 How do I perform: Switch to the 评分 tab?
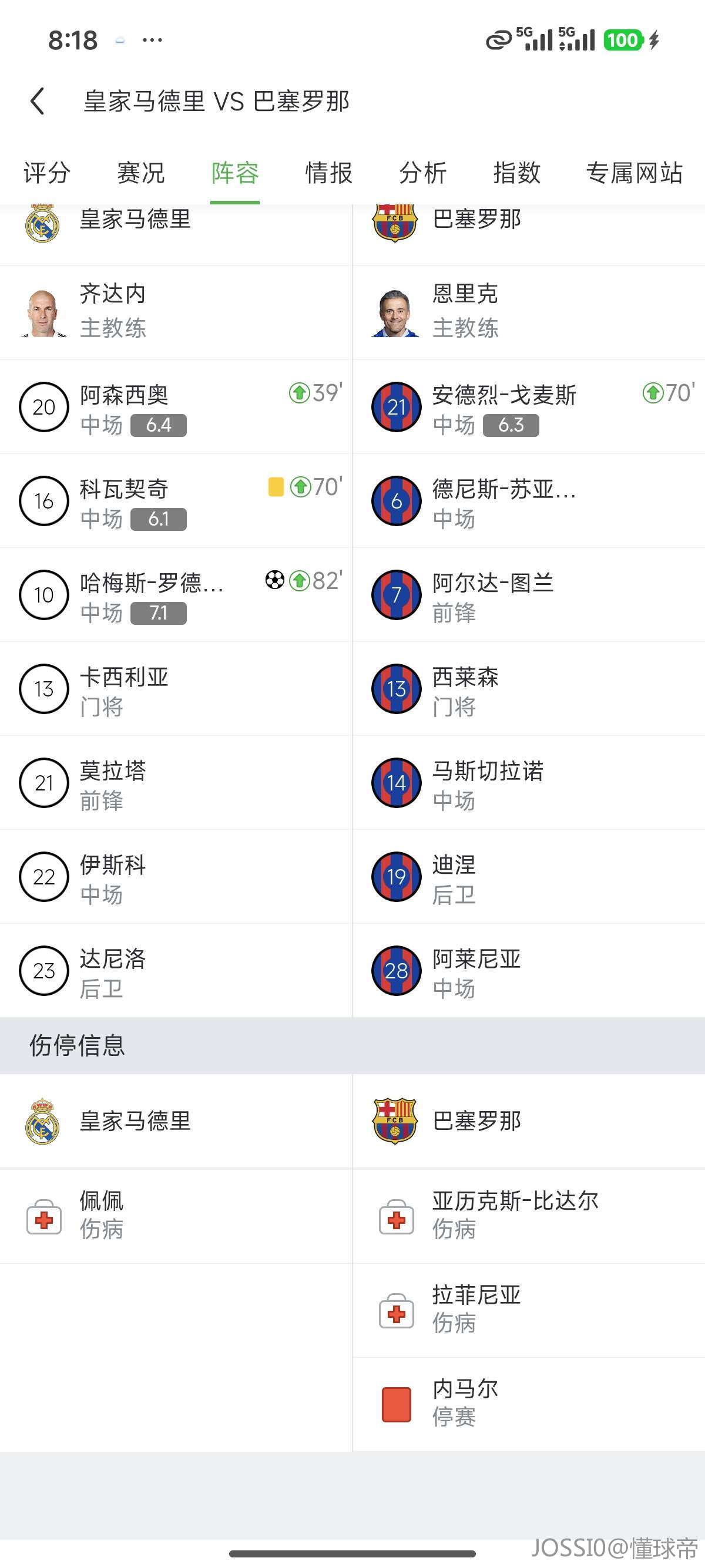[x=47, y=173]
